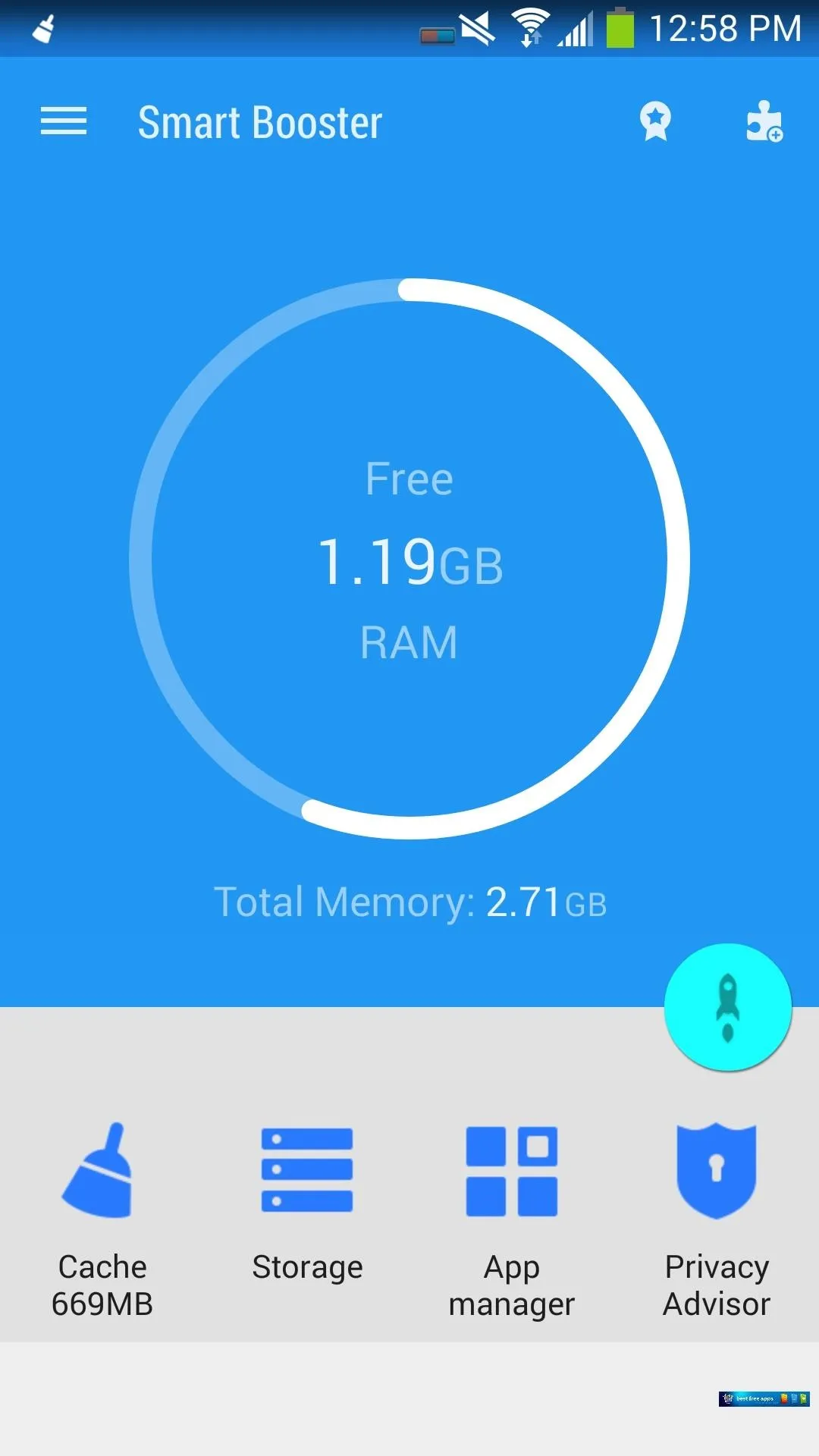819x1456 pixels.
Task: Open the puzzle piece add-ons icon
Action: 764,121
